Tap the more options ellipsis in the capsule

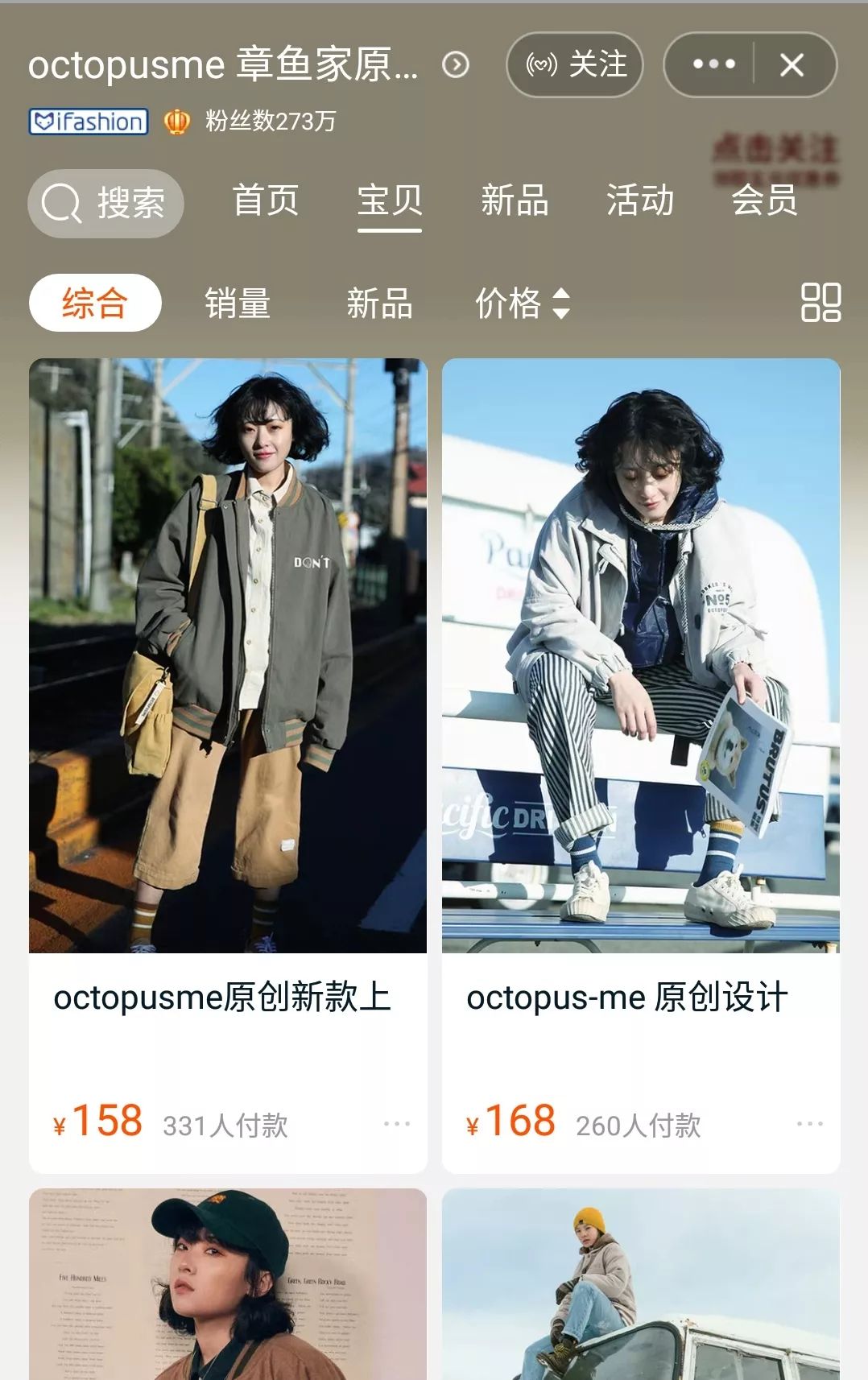(713, 64)
